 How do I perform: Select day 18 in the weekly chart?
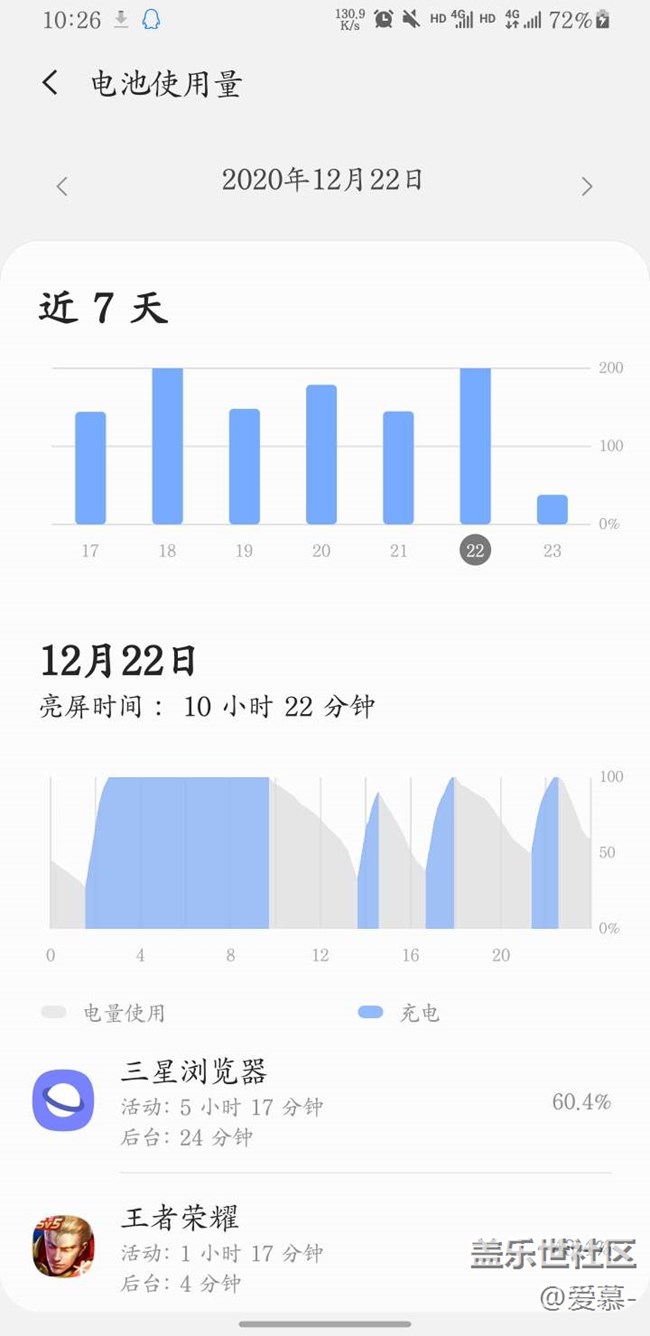167,447
